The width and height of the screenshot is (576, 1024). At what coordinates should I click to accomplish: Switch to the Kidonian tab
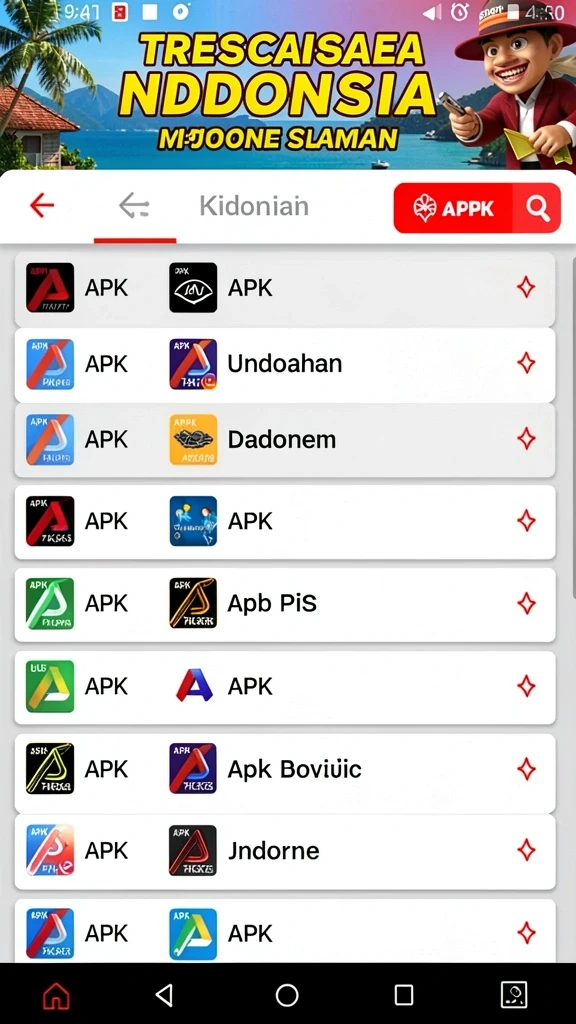tap(254, 206)
